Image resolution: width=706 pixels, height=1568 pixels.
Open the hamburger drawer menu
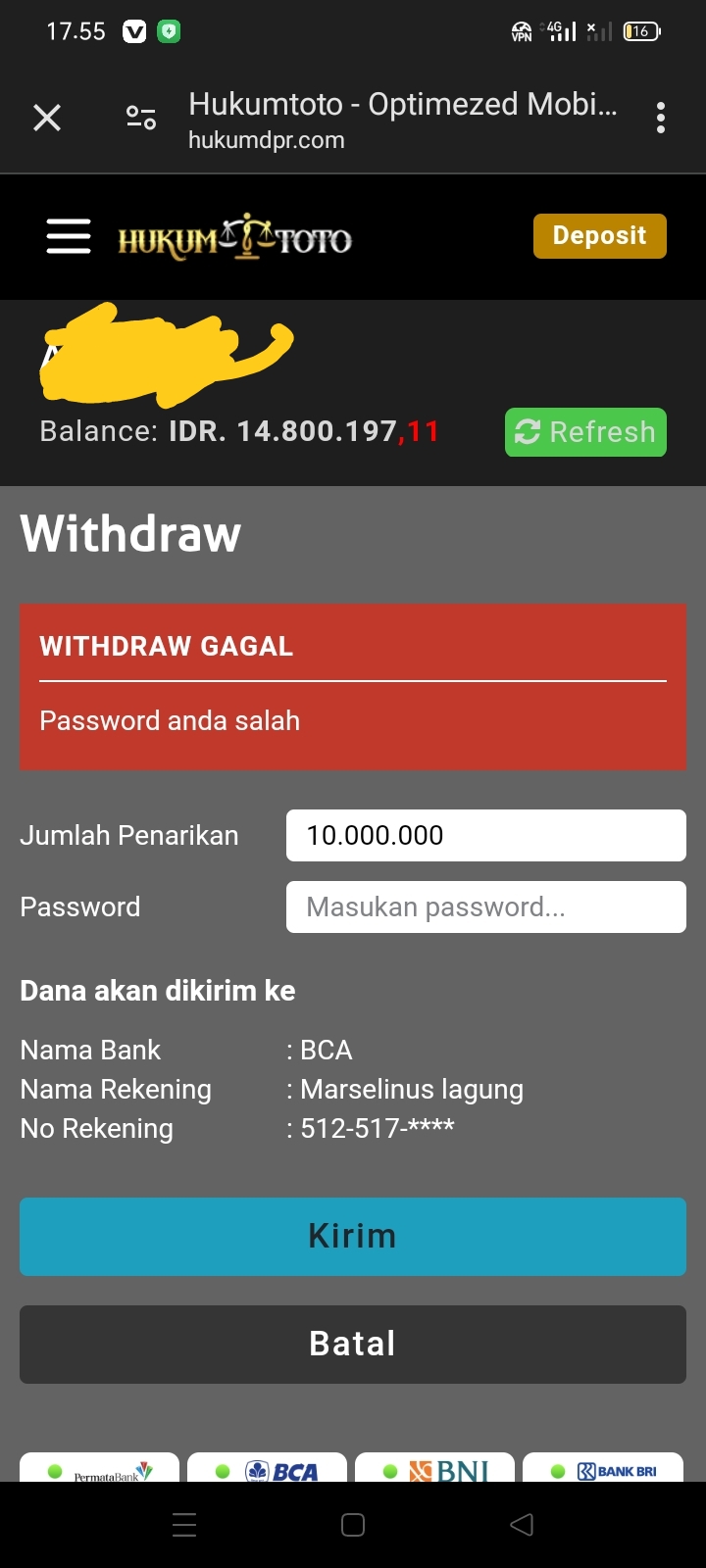[69, 236]
